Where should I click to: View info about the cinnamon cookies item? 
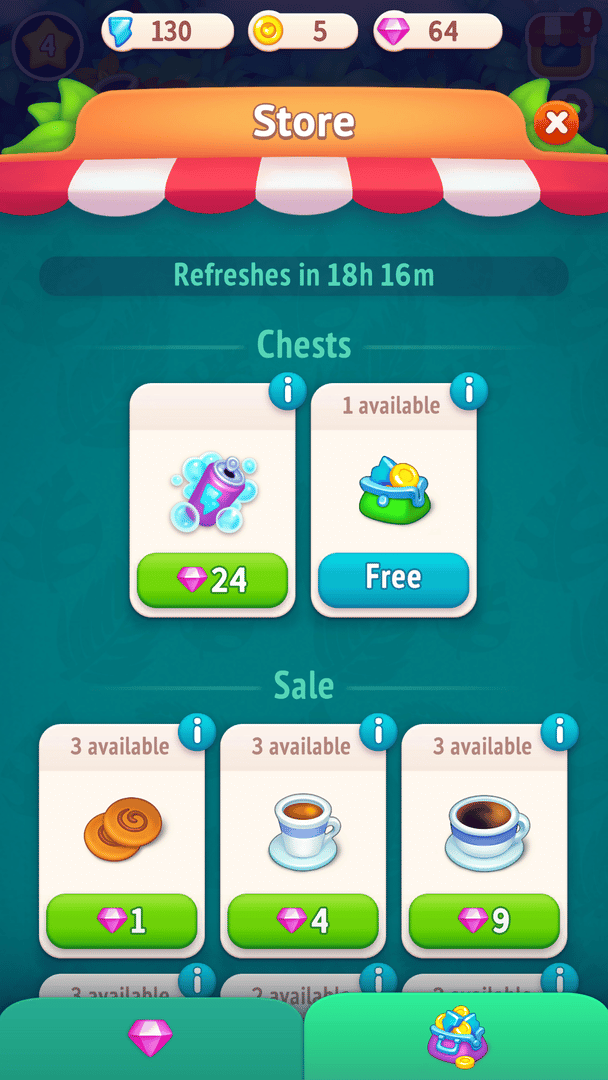click(197, 732)
